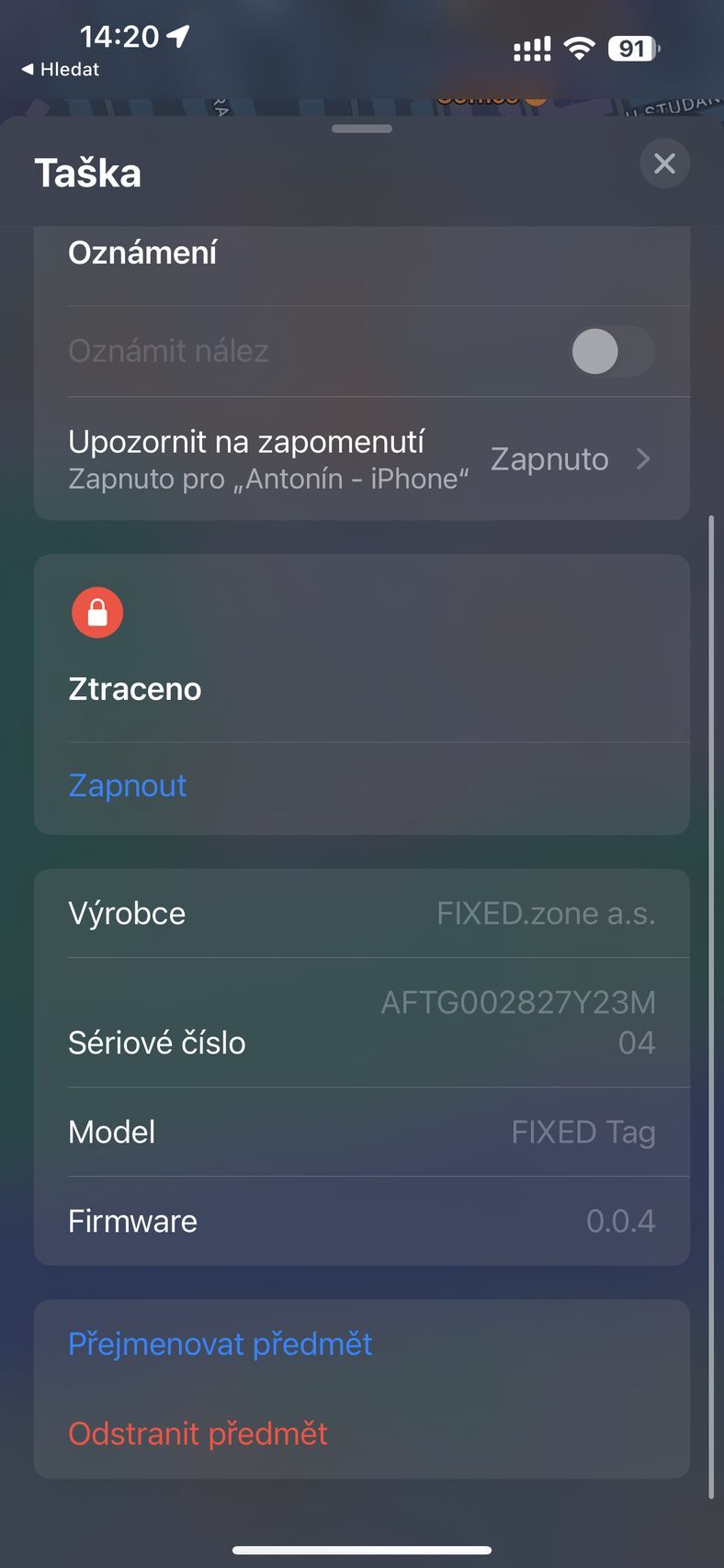Go back to Hledat app
Image resolution: width=724 pixels, height=1568 pixels.
[x=61, y=69]
